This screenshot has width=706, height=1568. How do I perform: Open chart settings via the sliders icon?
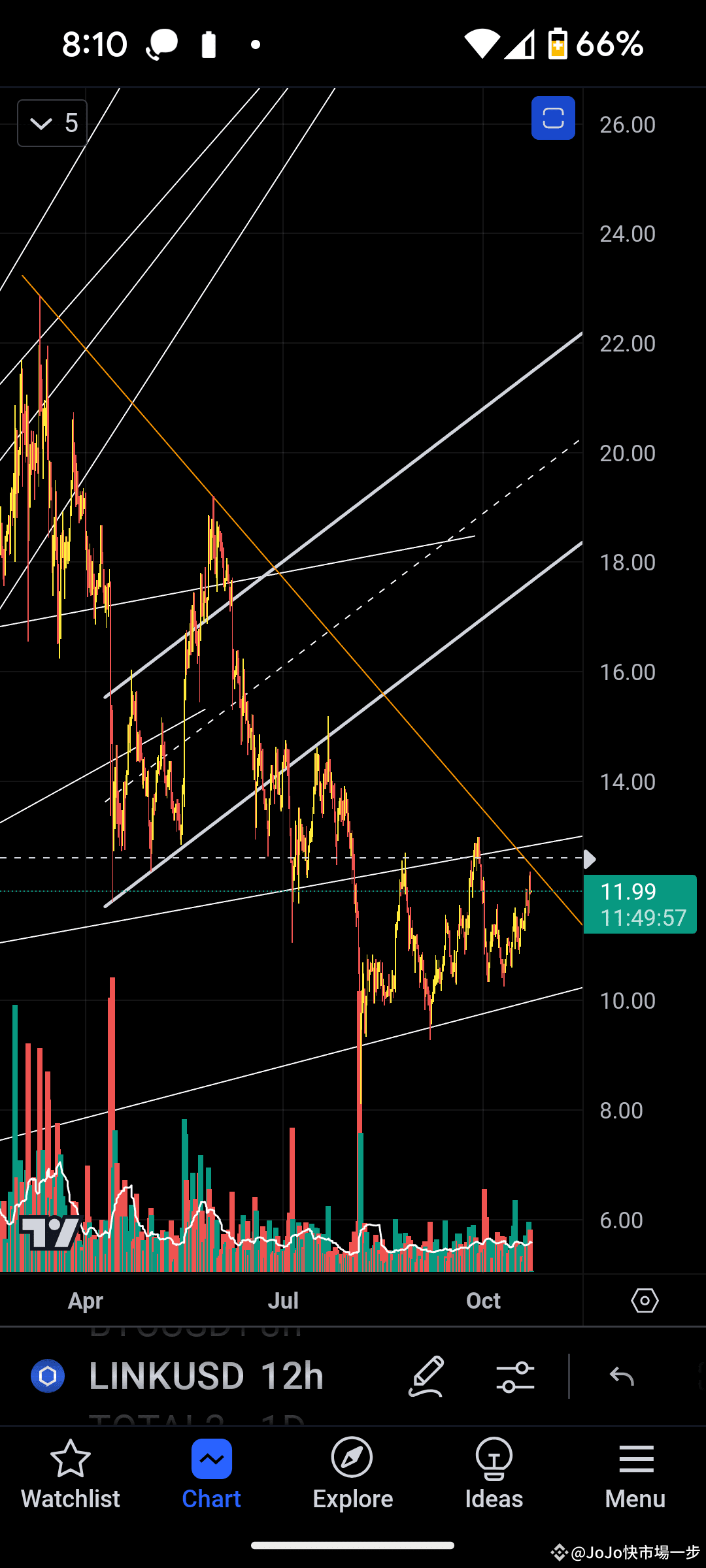[516, 1376]
